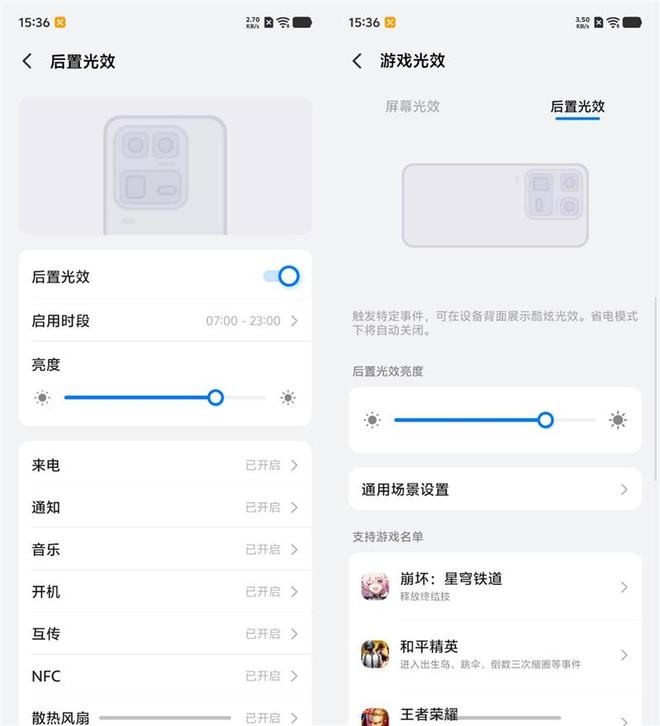Open the 音乐 light effect setting

pos(165,549)
